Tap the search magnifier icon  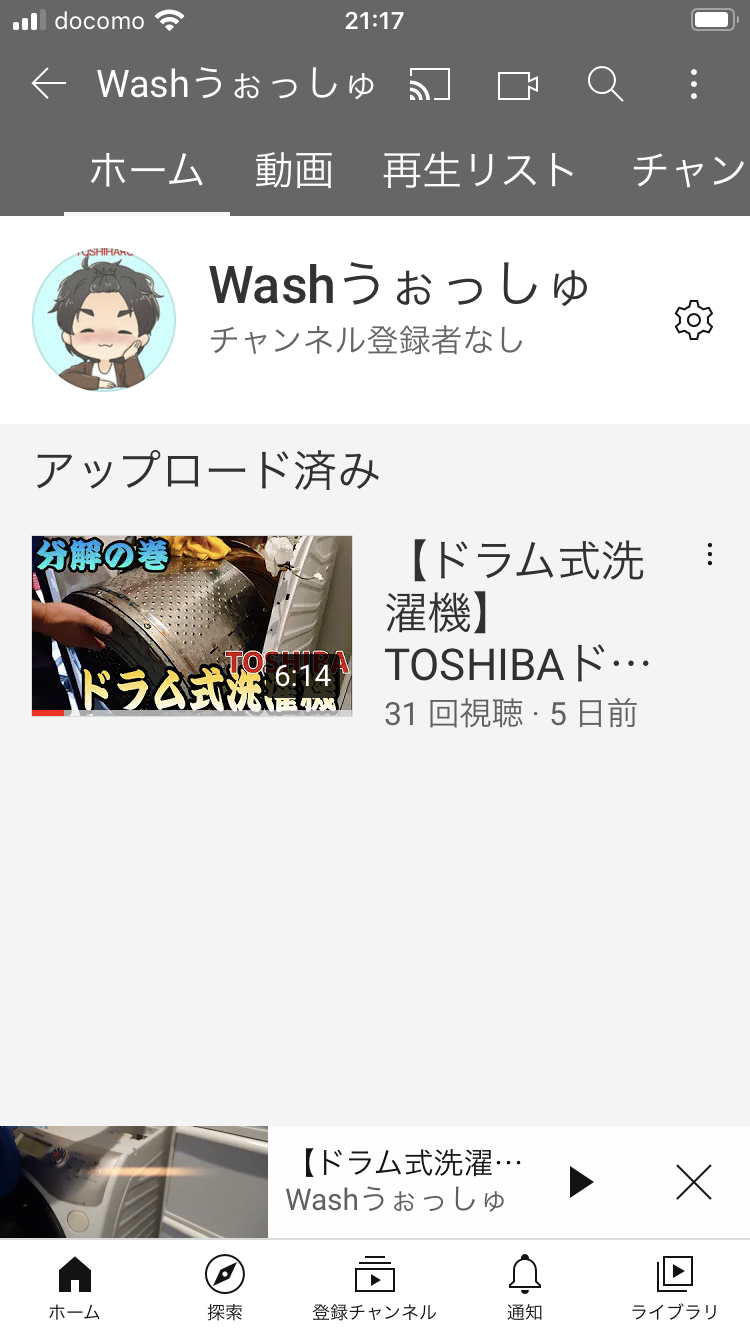[605, 84]
